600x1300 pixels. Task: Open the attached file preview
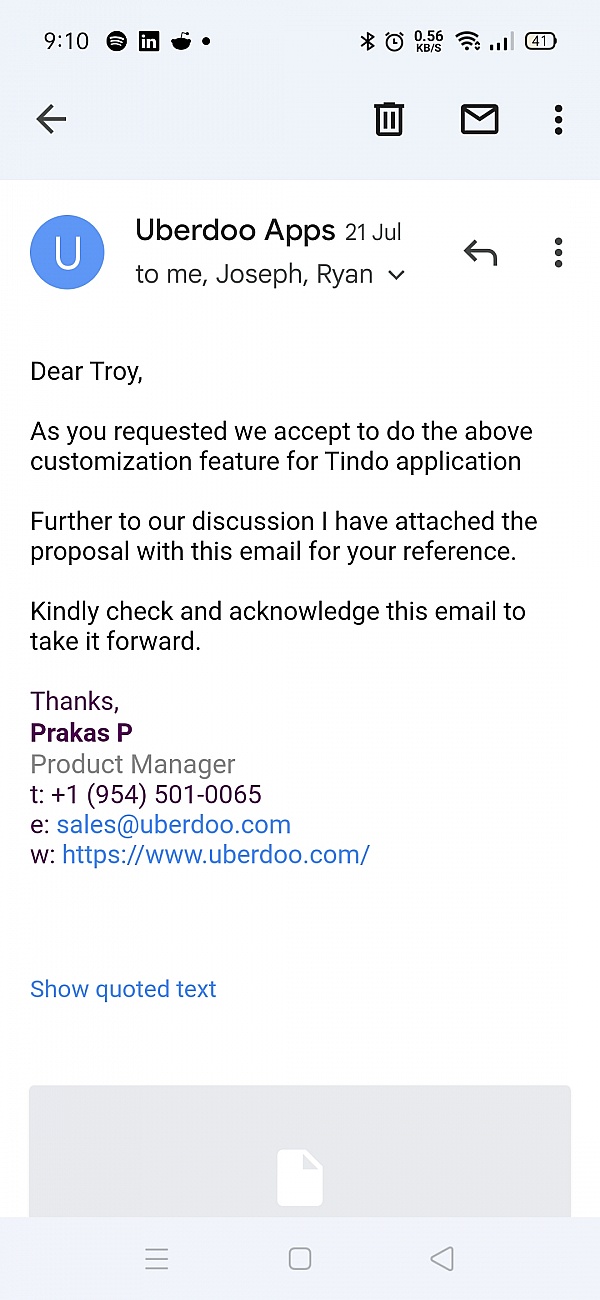(300, 1151)
